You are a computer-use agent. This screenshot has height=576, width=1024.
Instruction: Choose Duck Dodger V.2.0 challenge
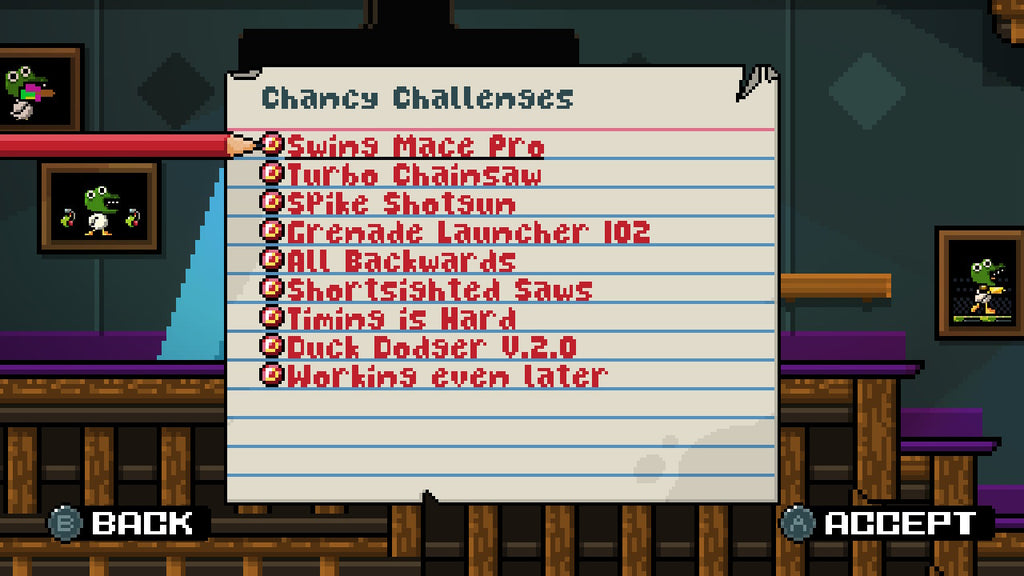pos(432,348)
